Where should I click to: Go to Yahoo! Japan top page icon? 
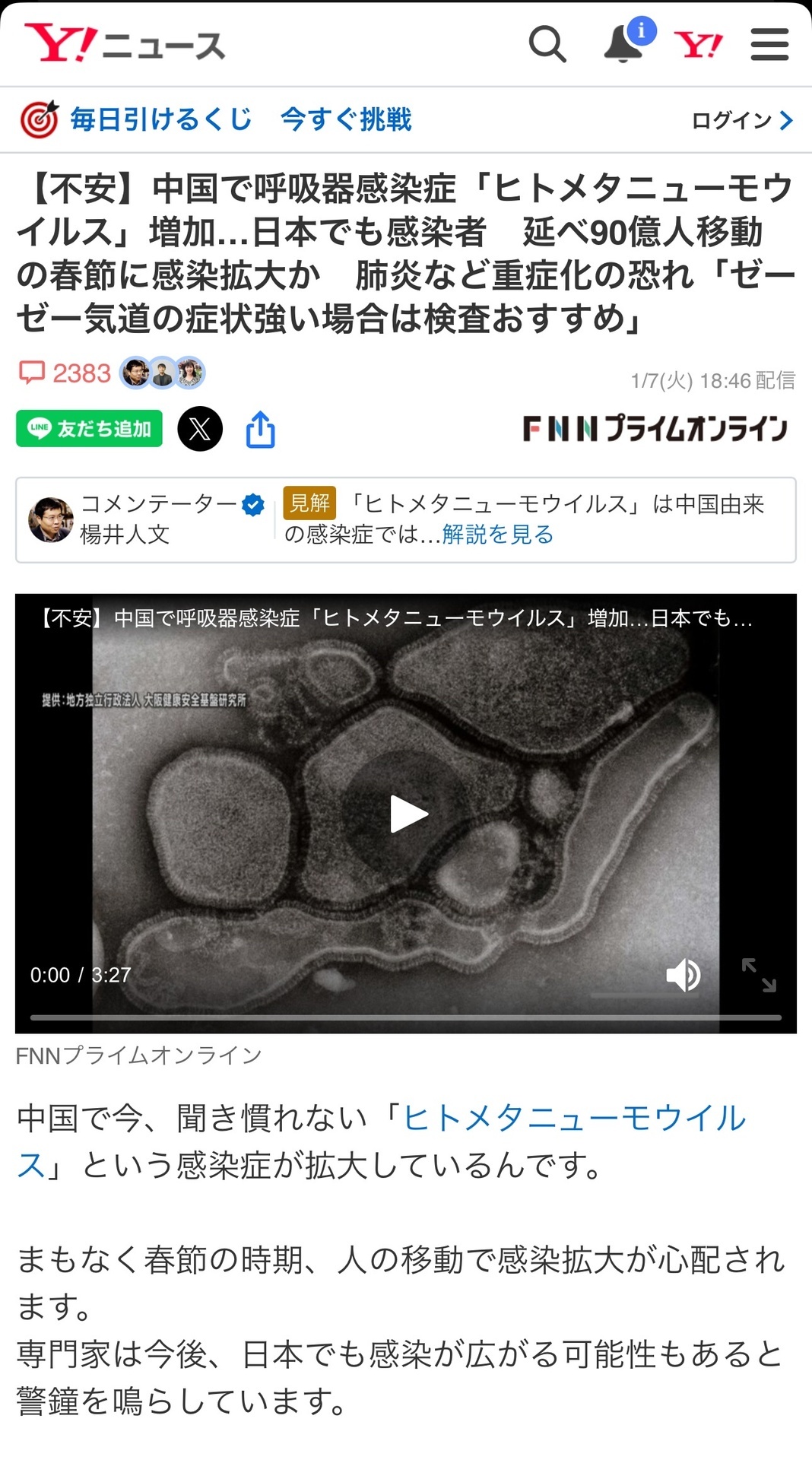click(x=698, y=45)
